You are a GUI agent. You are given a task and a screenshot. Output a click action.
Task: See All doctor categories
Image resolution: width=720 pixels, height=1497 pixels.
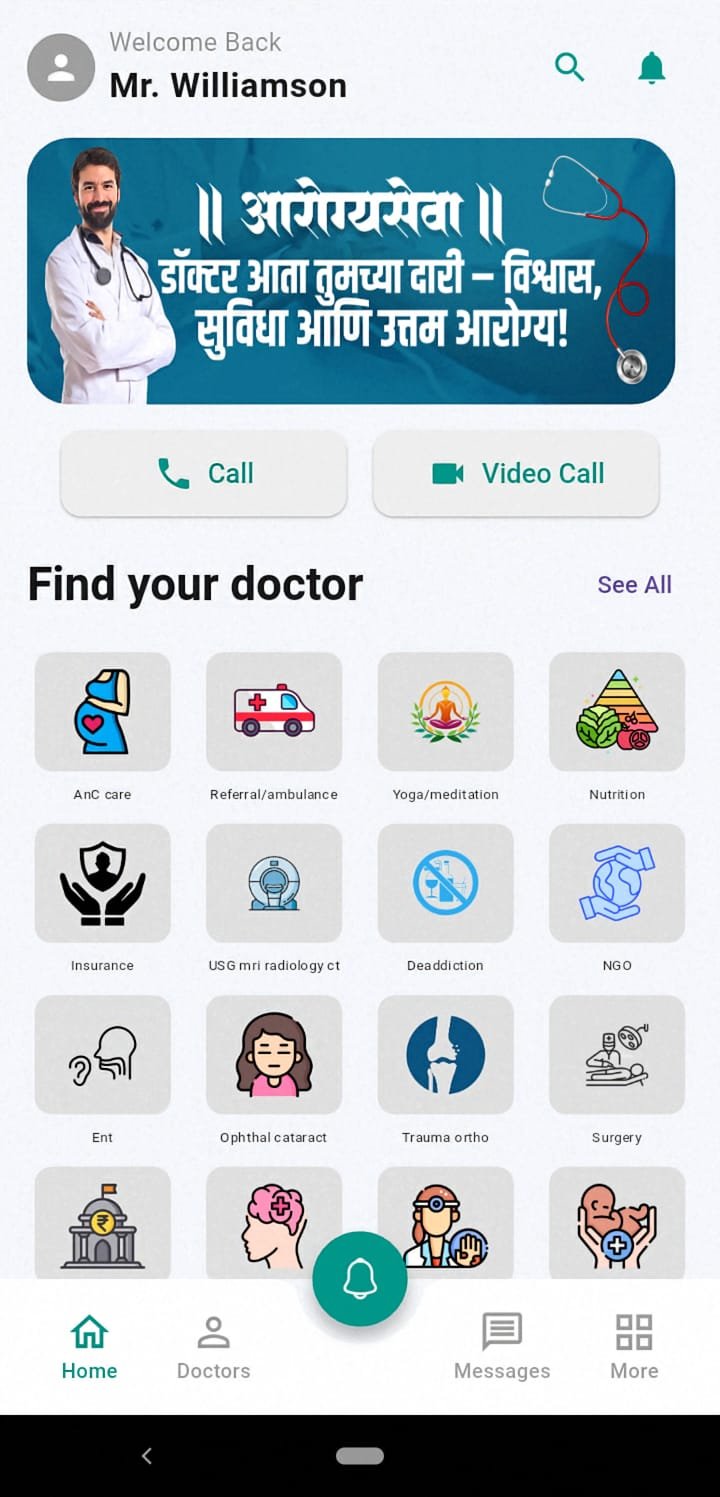pyautogui.click(x=634, y=585)
